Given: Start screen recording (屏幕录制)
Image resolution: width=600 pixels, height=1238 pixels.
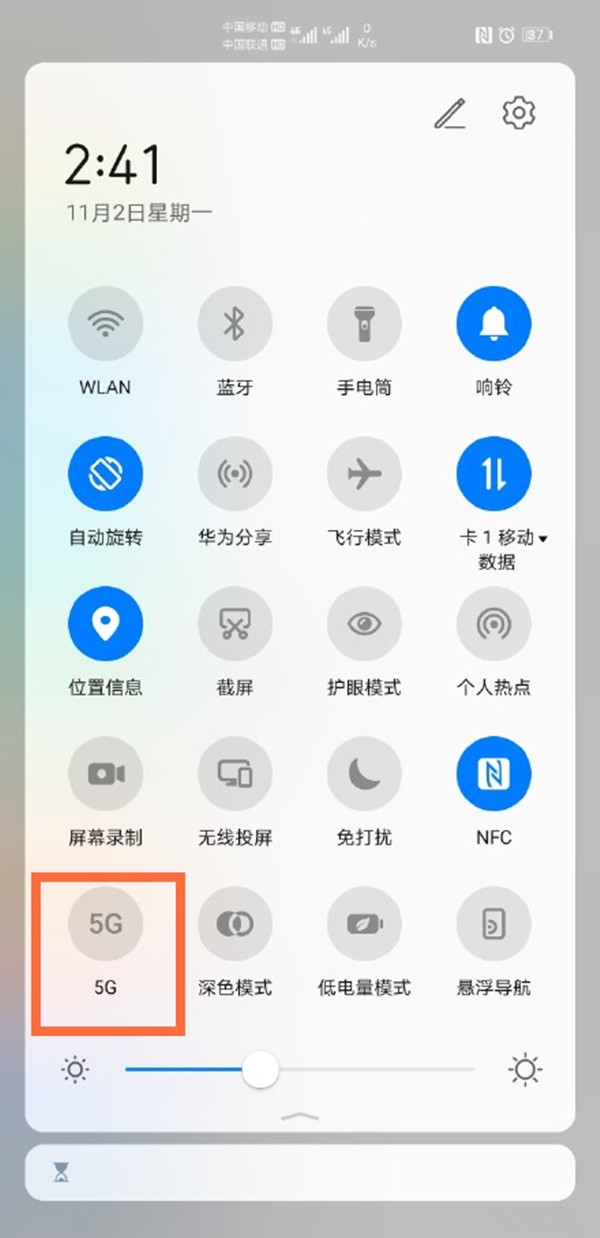Looking at the screenshot, I should click(x=105, y=774).
